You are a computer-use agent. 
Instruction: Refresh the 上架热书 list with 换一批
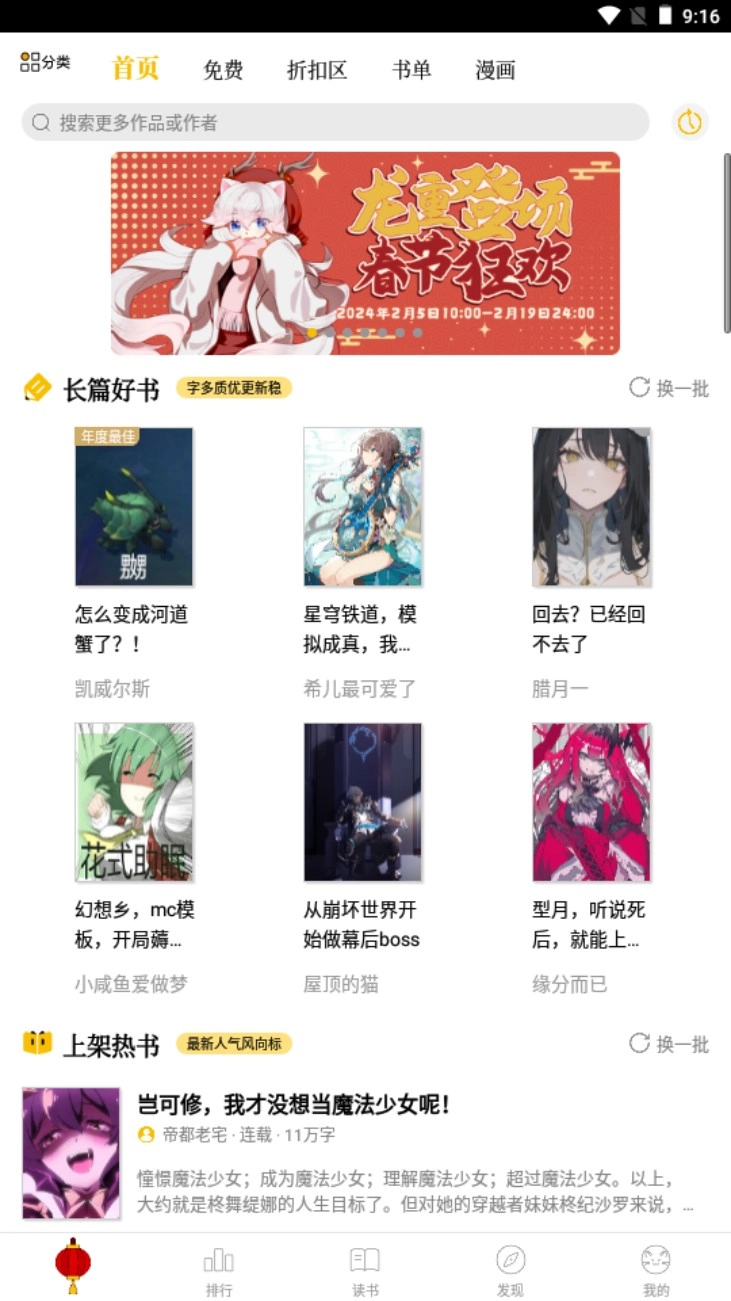pos(669,1044)
